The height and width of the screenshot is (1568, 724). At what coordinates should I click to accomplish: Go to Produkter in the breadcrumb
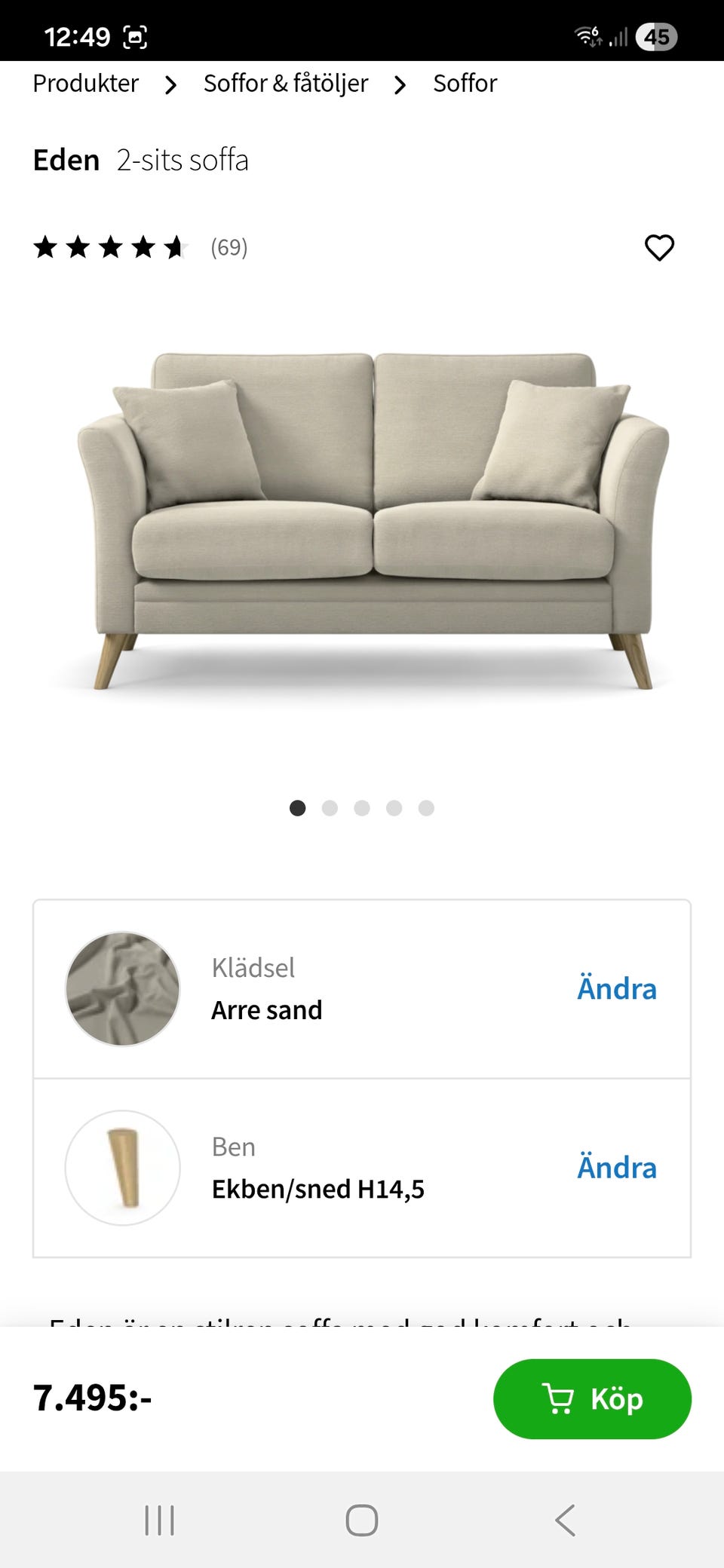coord(84,84)
